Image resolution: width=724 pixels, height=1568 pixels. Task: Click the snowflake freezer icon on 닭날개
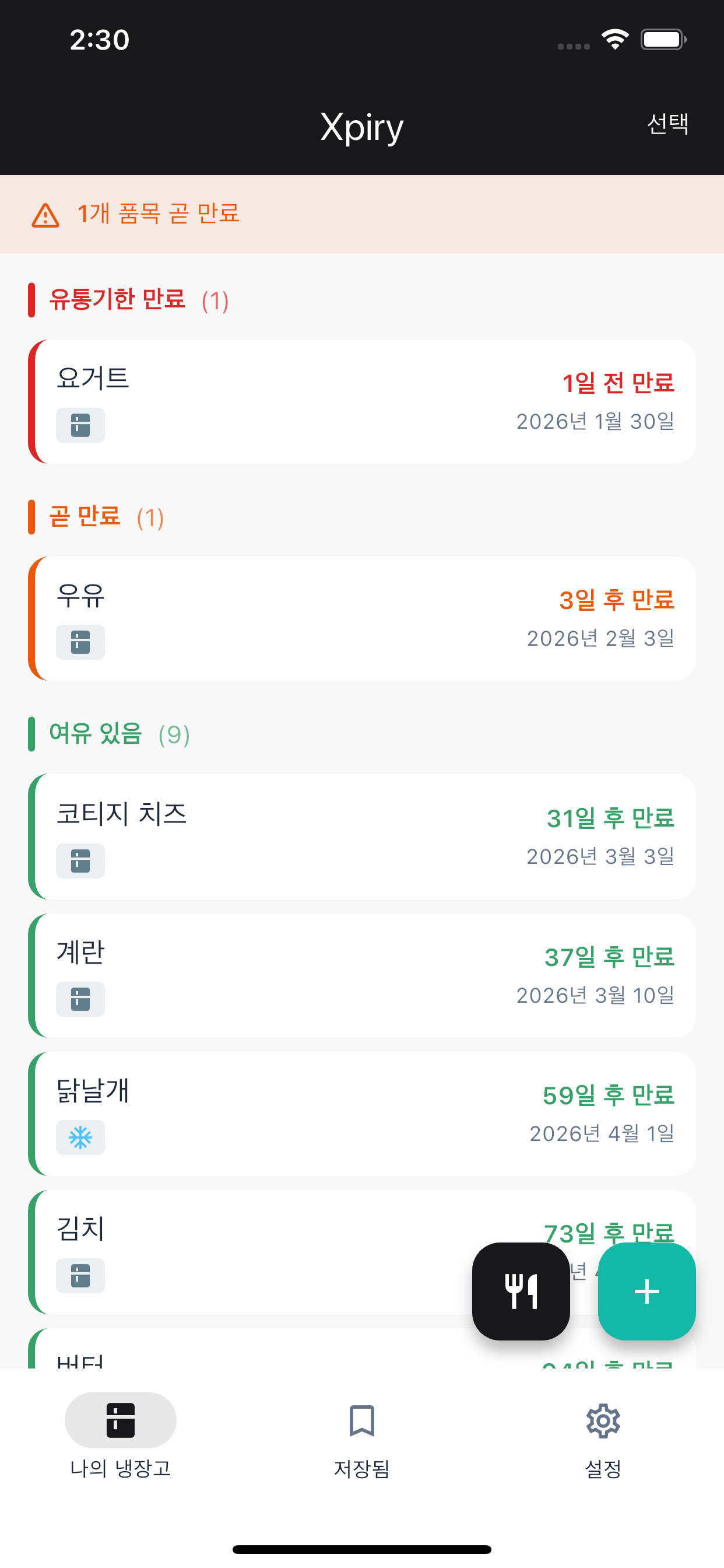pos(80,1137)
